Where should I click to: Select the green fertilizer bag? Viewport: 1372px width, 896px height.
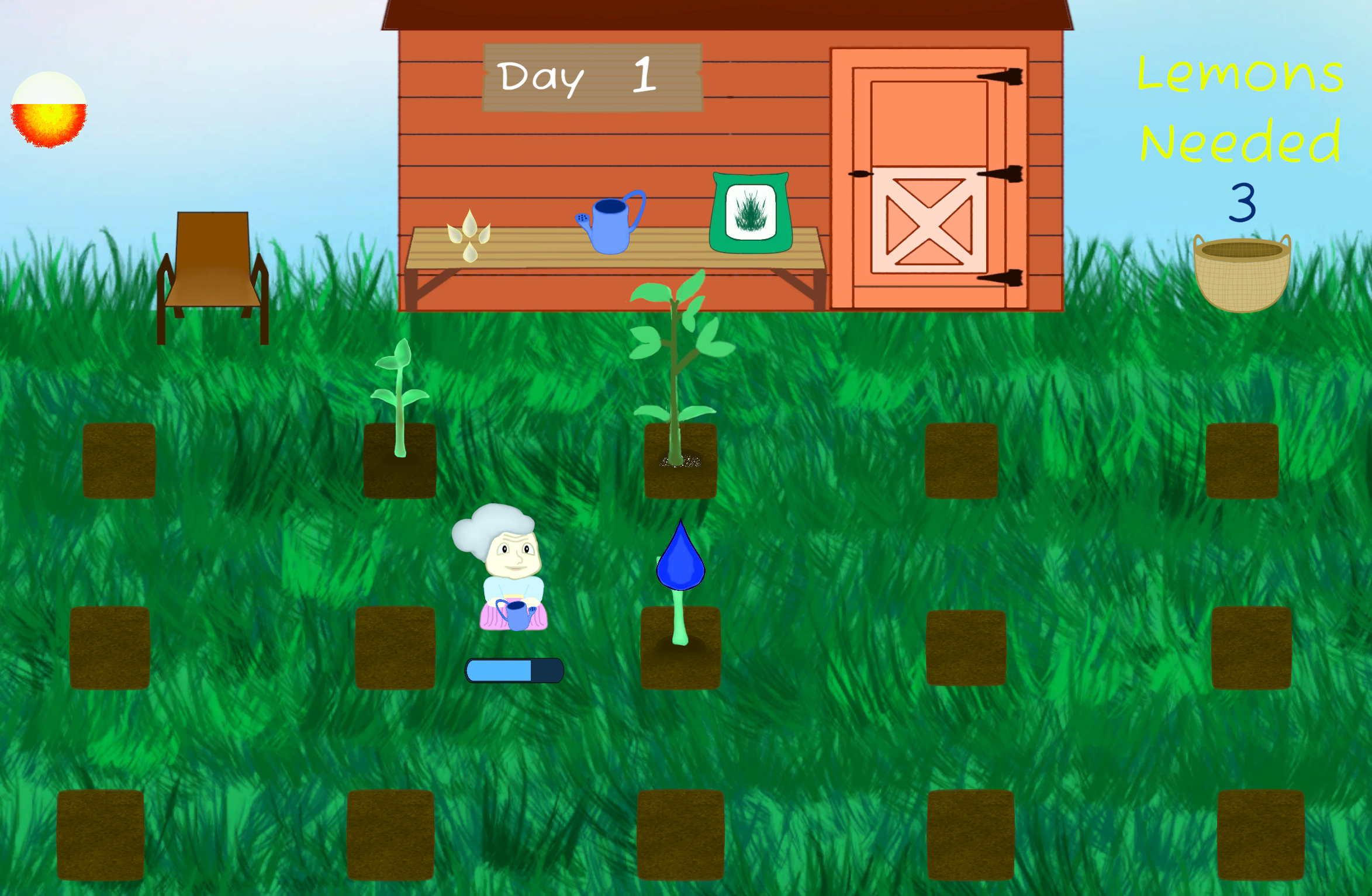(751, 213)
